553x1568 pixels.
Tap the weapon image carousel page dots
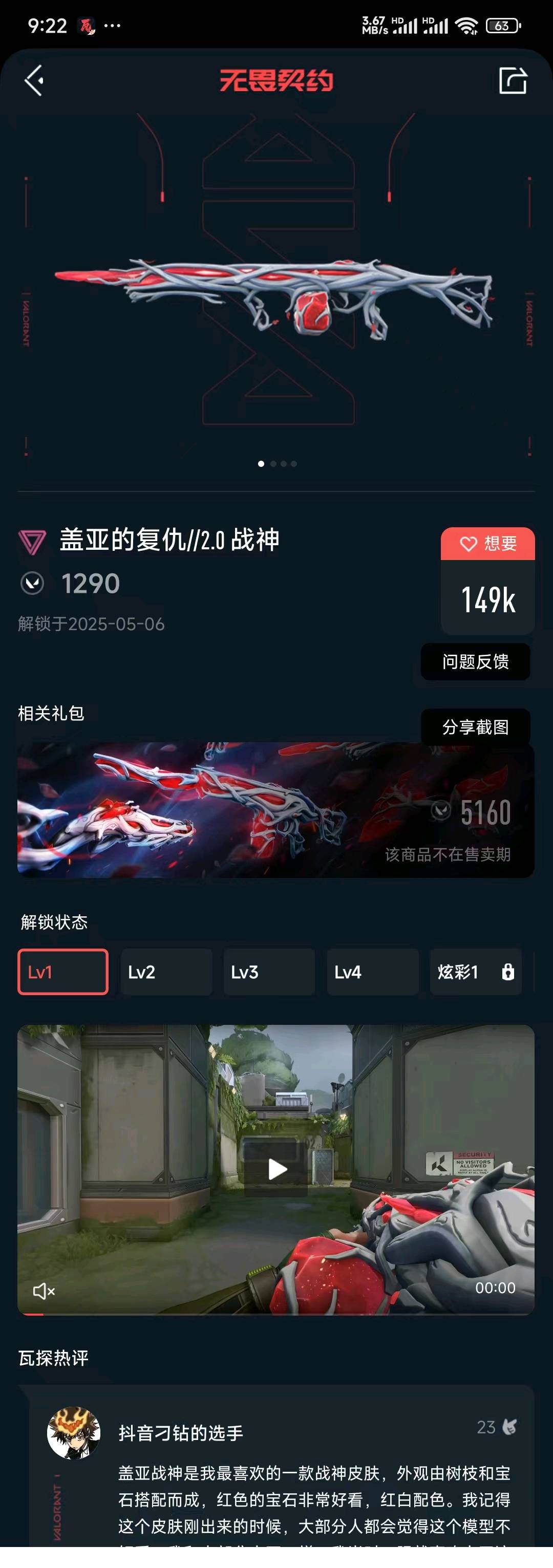277,464
